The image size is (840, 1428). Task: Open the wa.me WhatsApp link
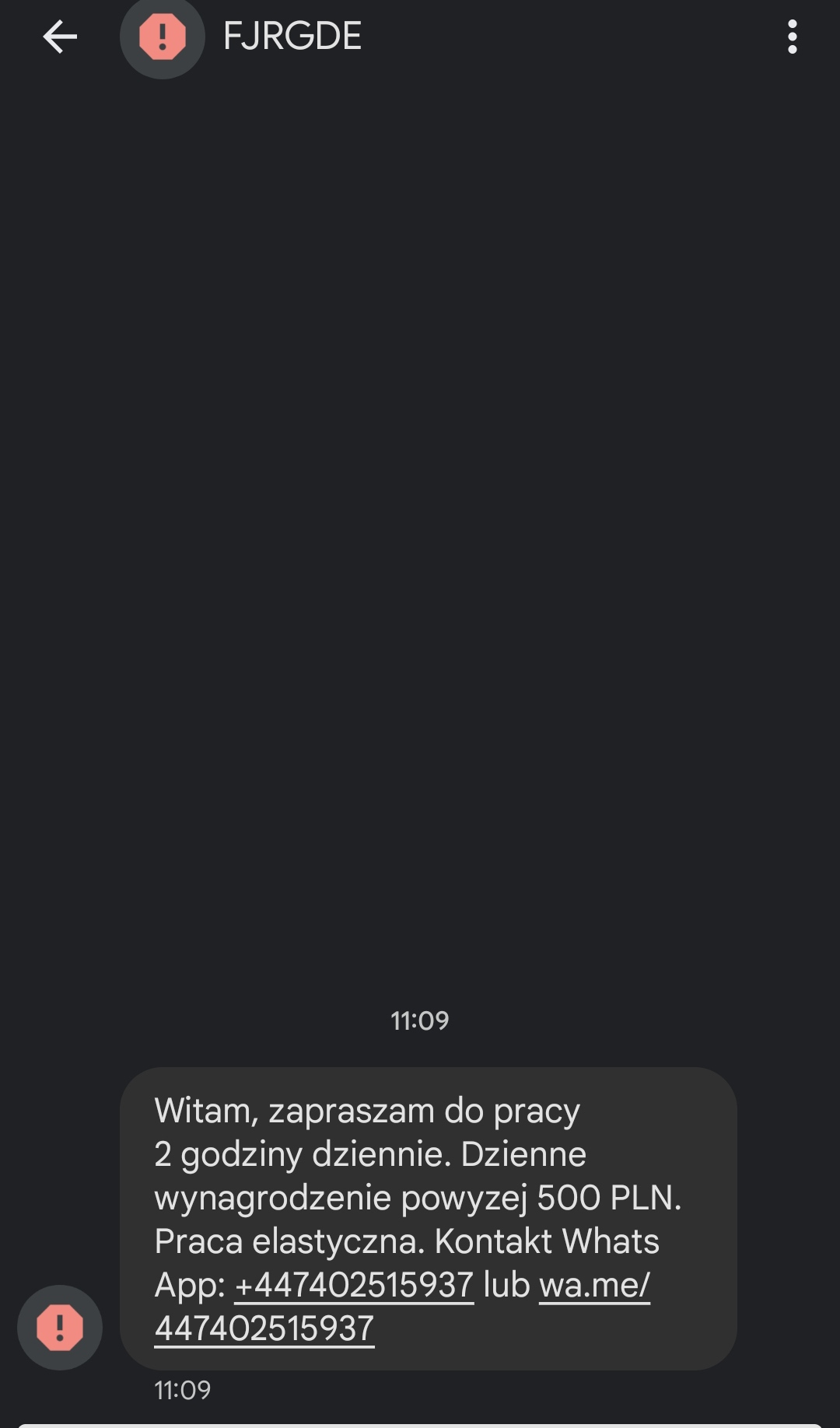point(594,1285)
